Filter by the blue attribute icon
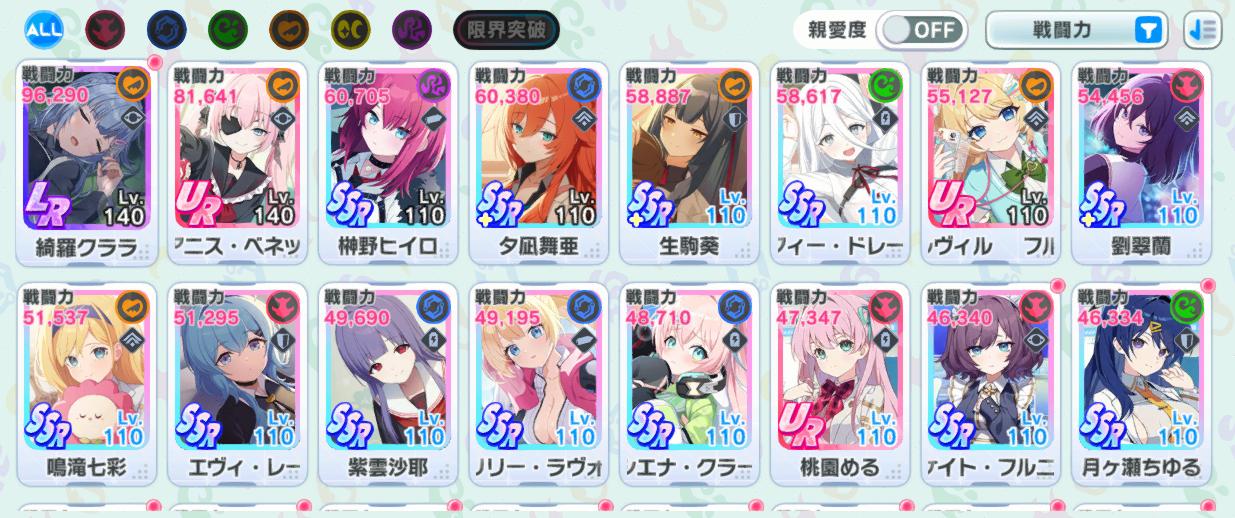 click(x=166, y=30)
